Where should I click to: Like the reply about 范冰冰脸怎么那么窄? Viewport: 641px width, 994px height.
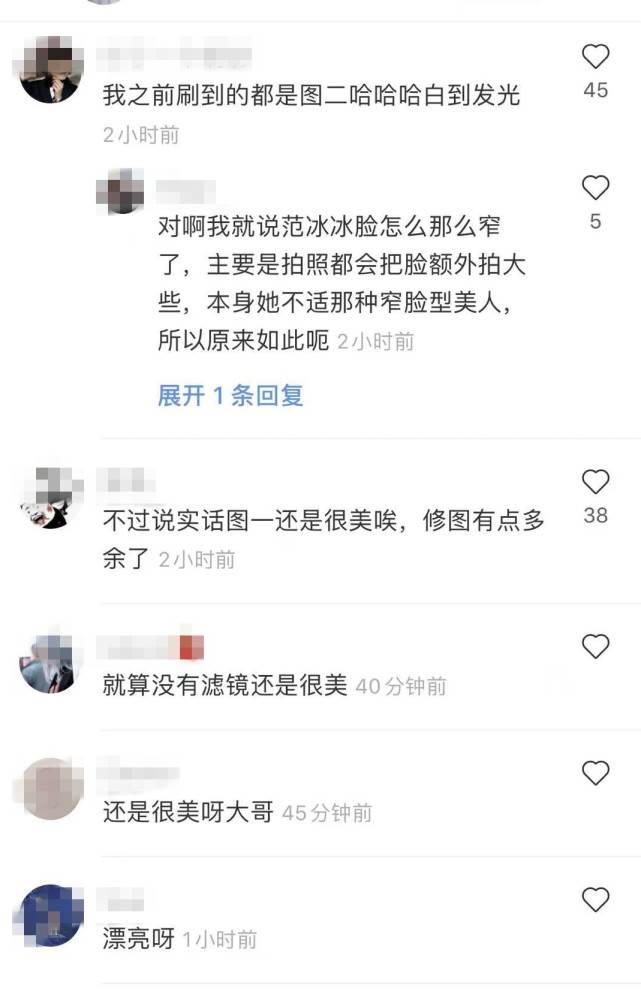[x=595, y=187]
